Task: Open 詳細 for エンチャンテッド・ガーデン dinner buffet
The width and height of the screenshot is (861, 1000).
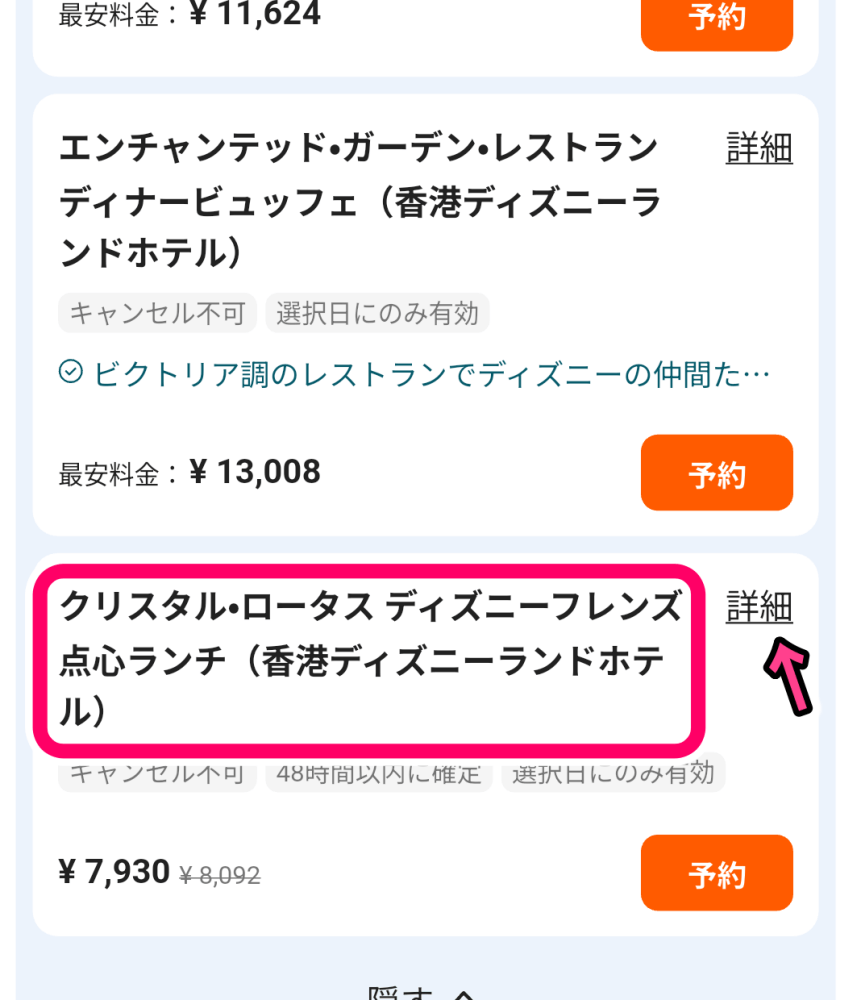Action: 759,148
